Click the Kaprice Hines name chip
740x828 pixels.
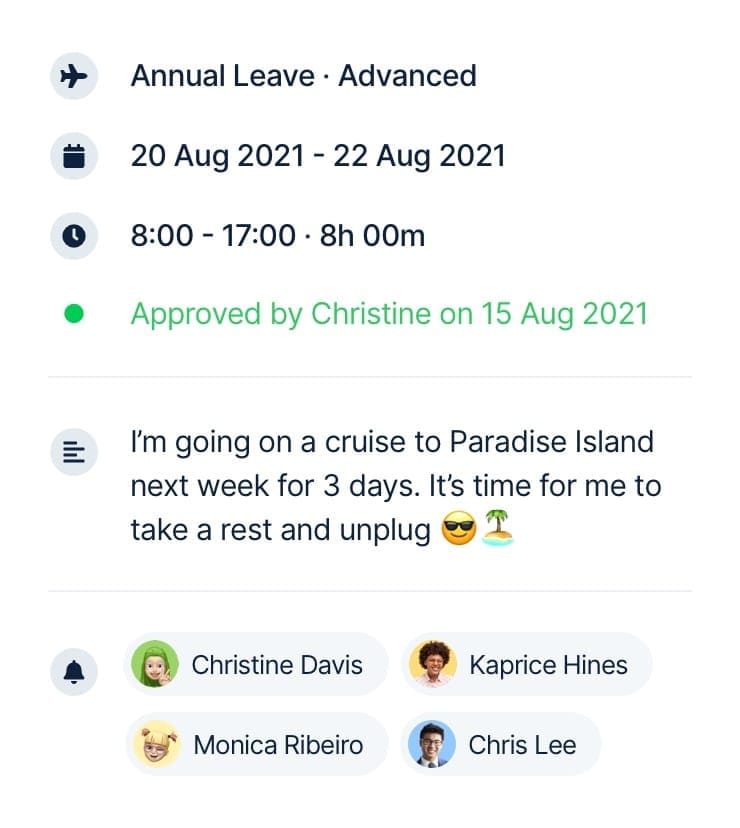point(527,664)
